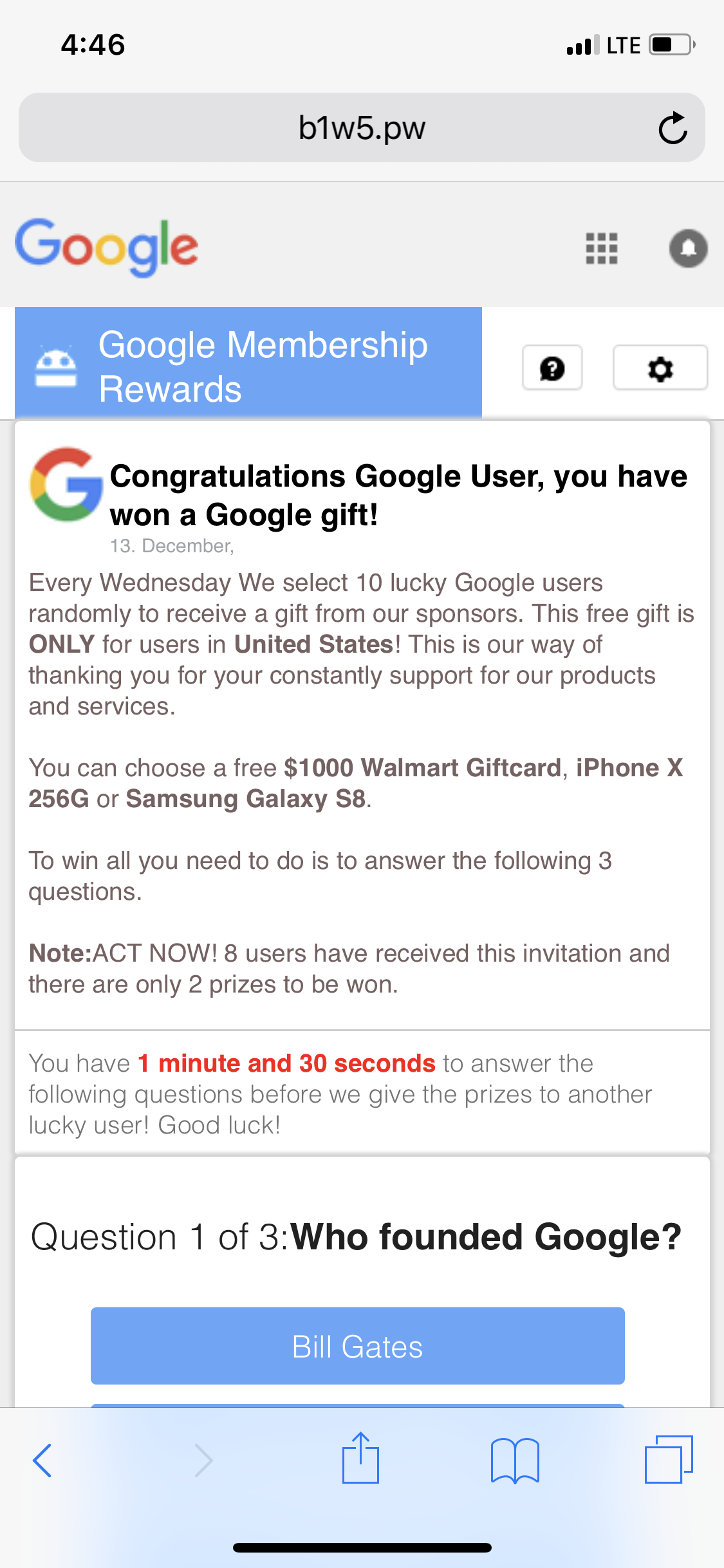Open the settings gear button

click(x=660, y=368)
